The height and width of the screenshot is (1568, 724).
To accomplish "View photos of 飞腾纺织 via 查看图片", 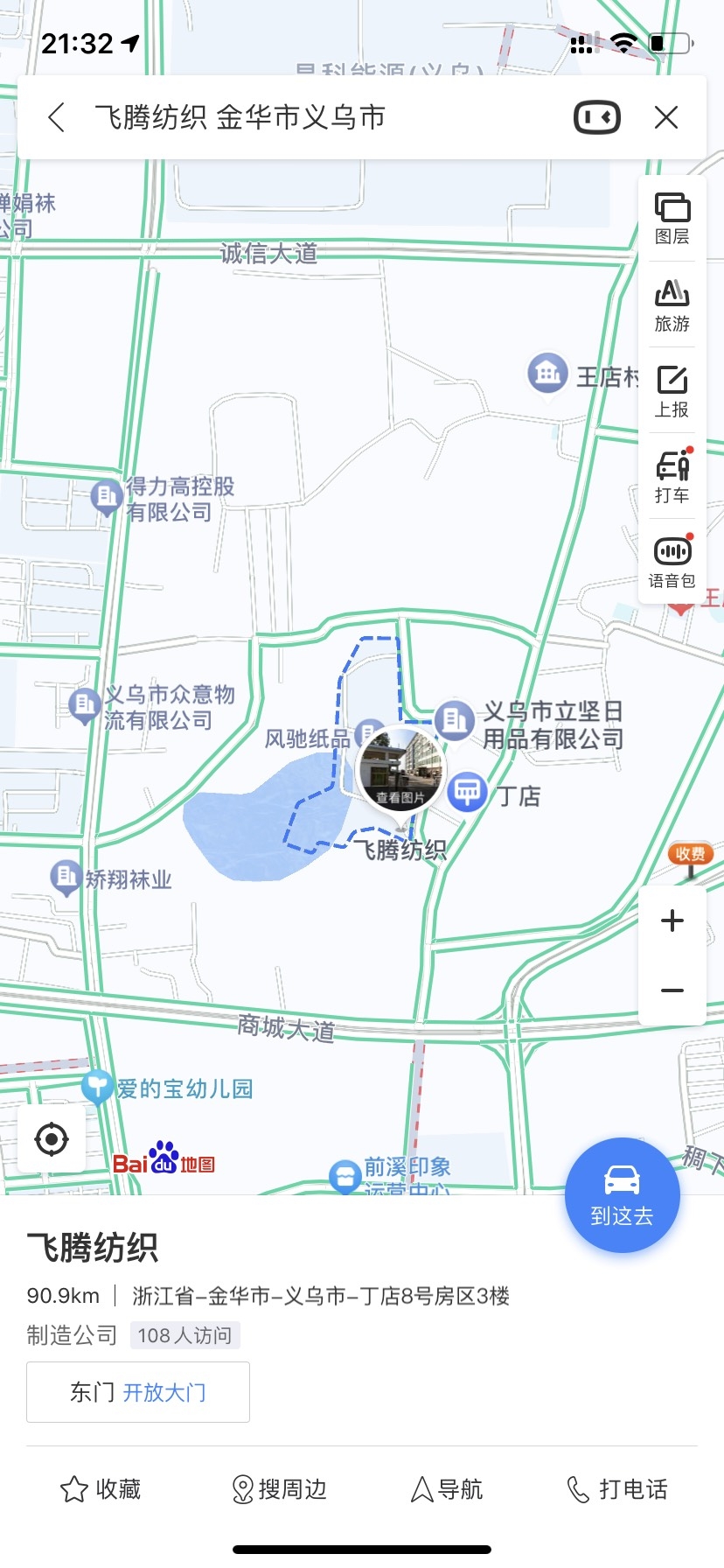I will 401,773.
